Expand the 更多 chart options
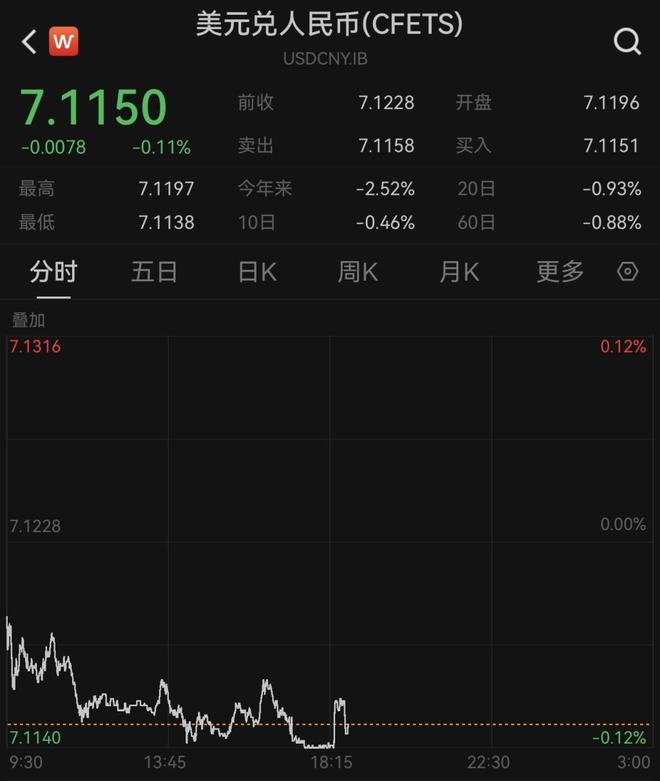The width and height of the screenshot is (660, 781). [560, 272]
